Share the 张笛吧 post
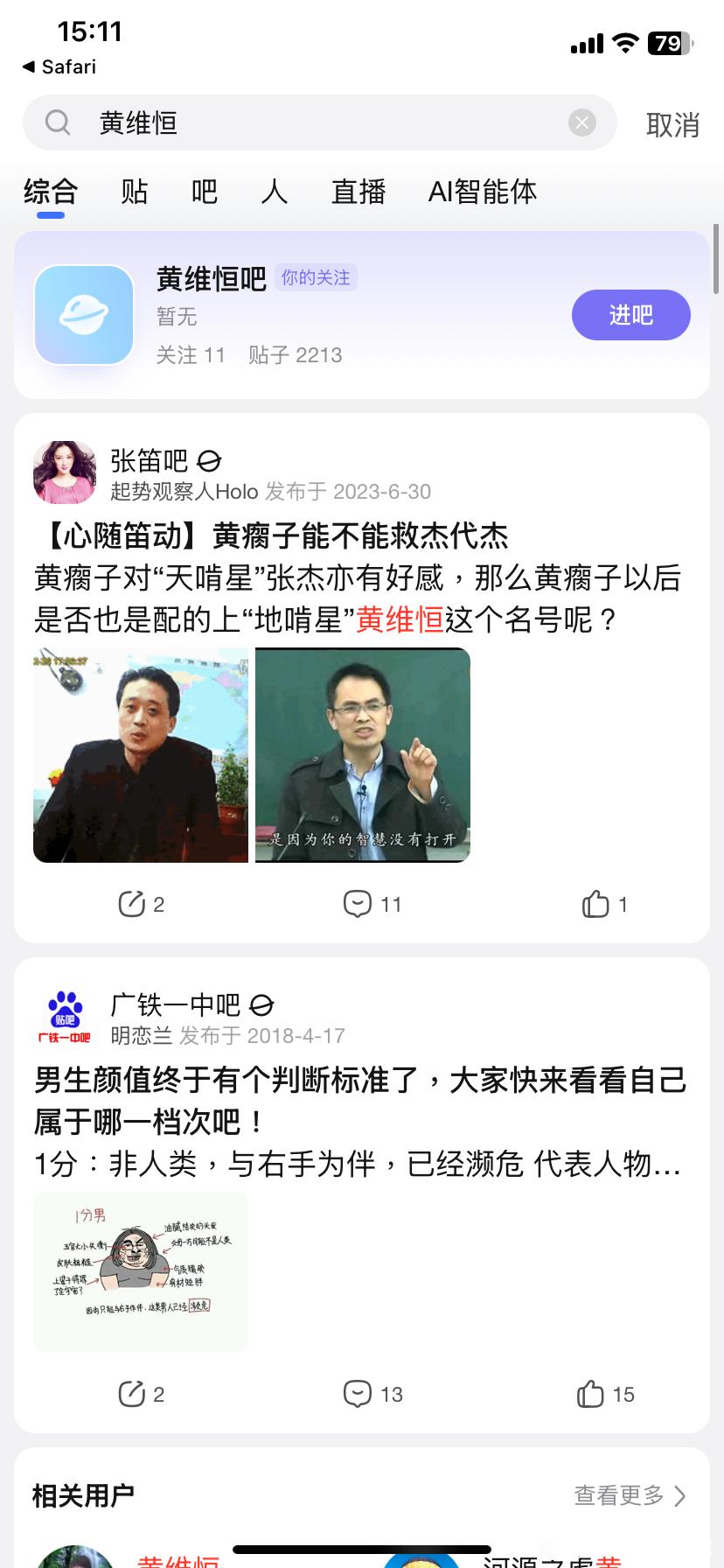Image resolution: width=724 pixels, height=1568 pixels. [141, 904]
